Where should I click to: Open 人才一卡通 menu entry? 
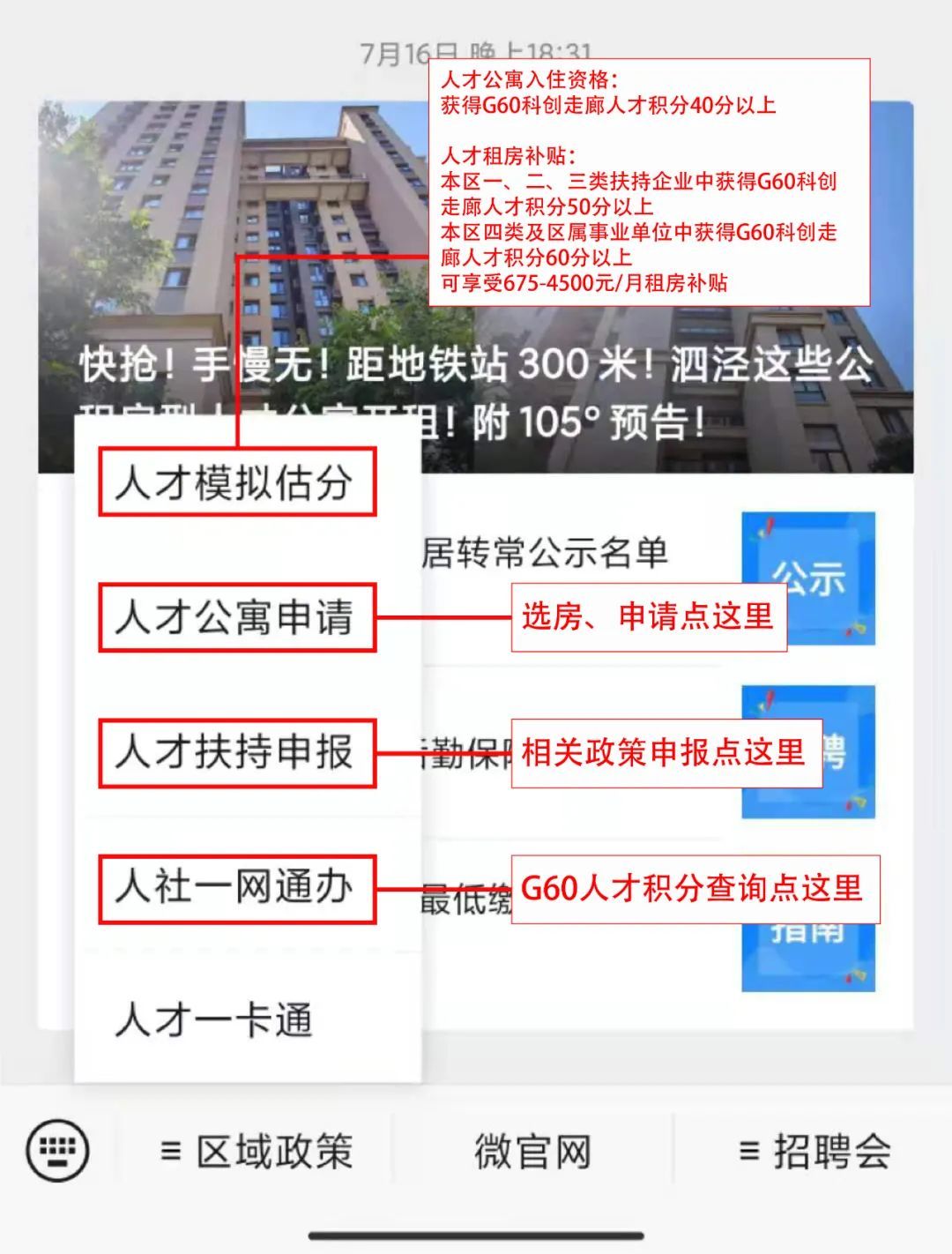214,1020
